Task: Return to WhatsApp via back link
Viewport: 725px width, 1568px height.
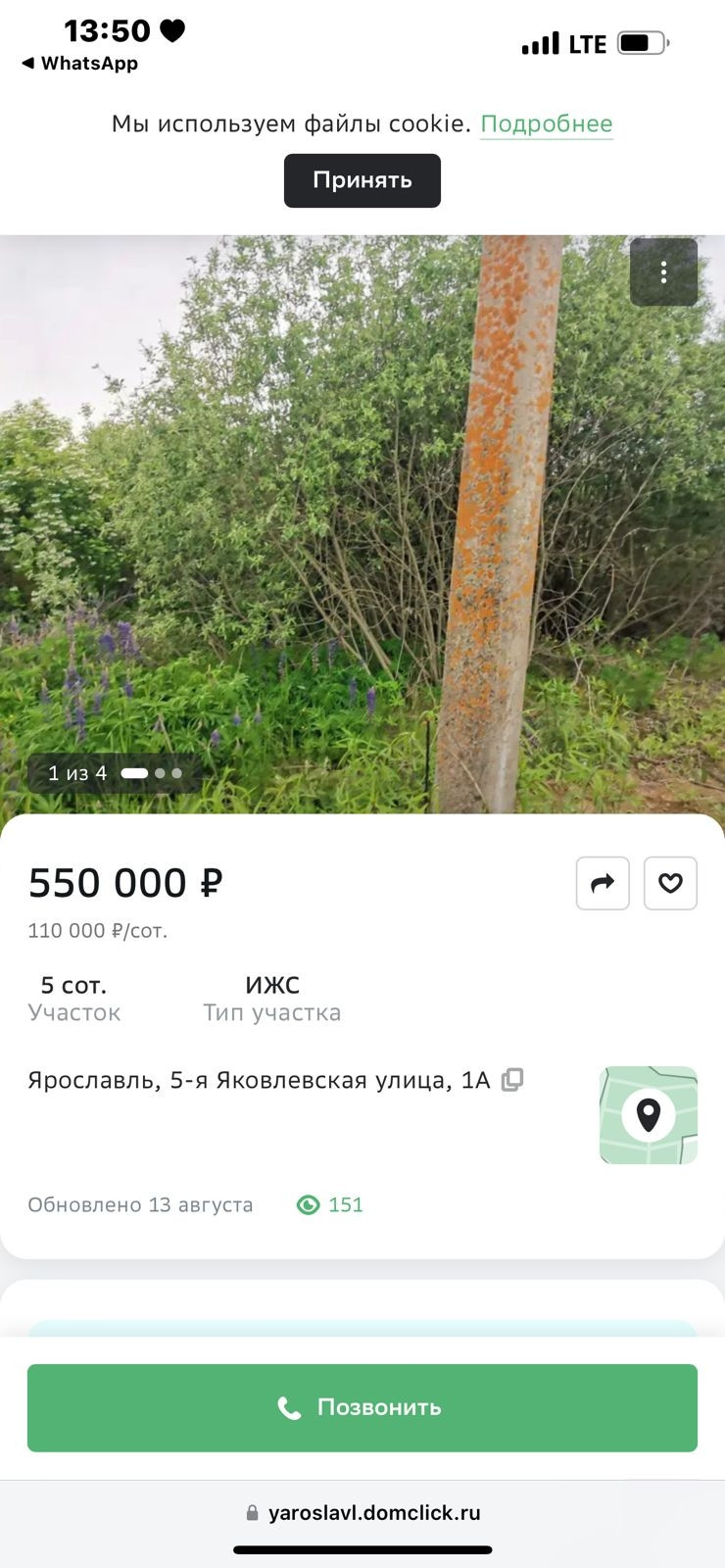Action: (80, 64)
